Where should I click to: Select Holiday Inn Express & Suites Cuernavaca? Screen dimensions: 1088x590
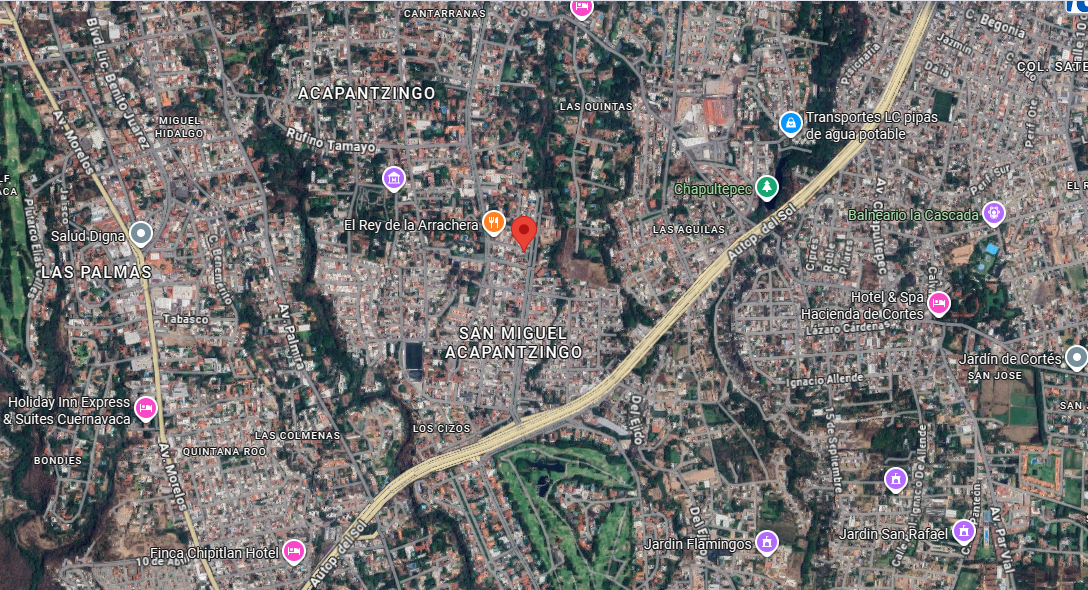coord(146,408)
